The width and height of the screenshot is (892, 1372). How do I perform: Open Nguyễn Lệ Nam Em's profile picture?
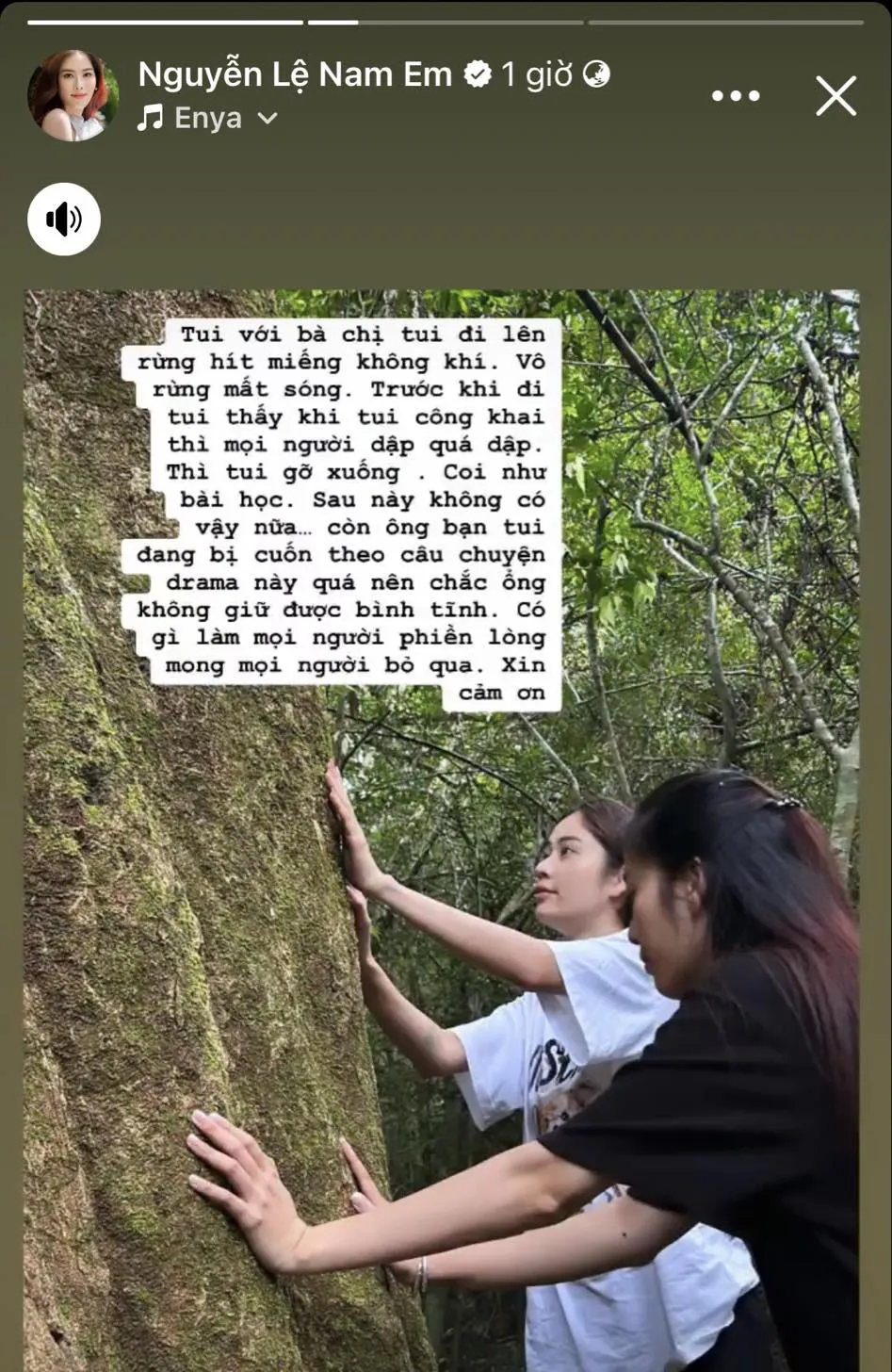tap(73, 95)
